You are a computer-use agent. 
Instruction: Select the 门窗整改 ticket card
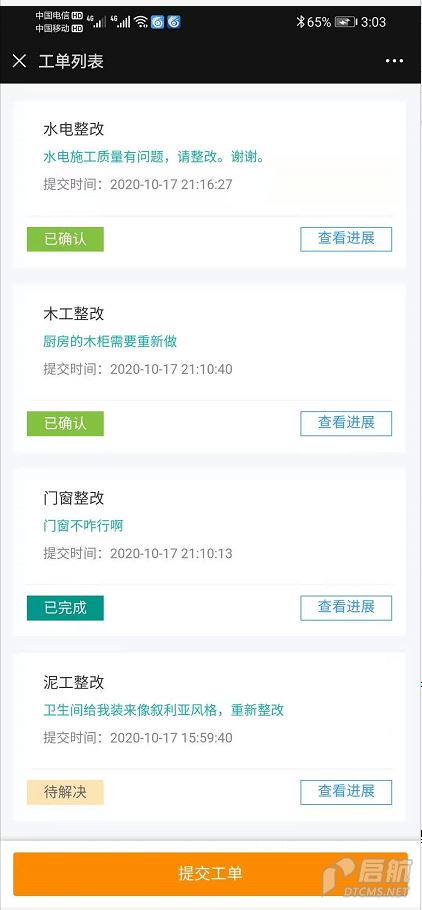click(x=209, y=553)
